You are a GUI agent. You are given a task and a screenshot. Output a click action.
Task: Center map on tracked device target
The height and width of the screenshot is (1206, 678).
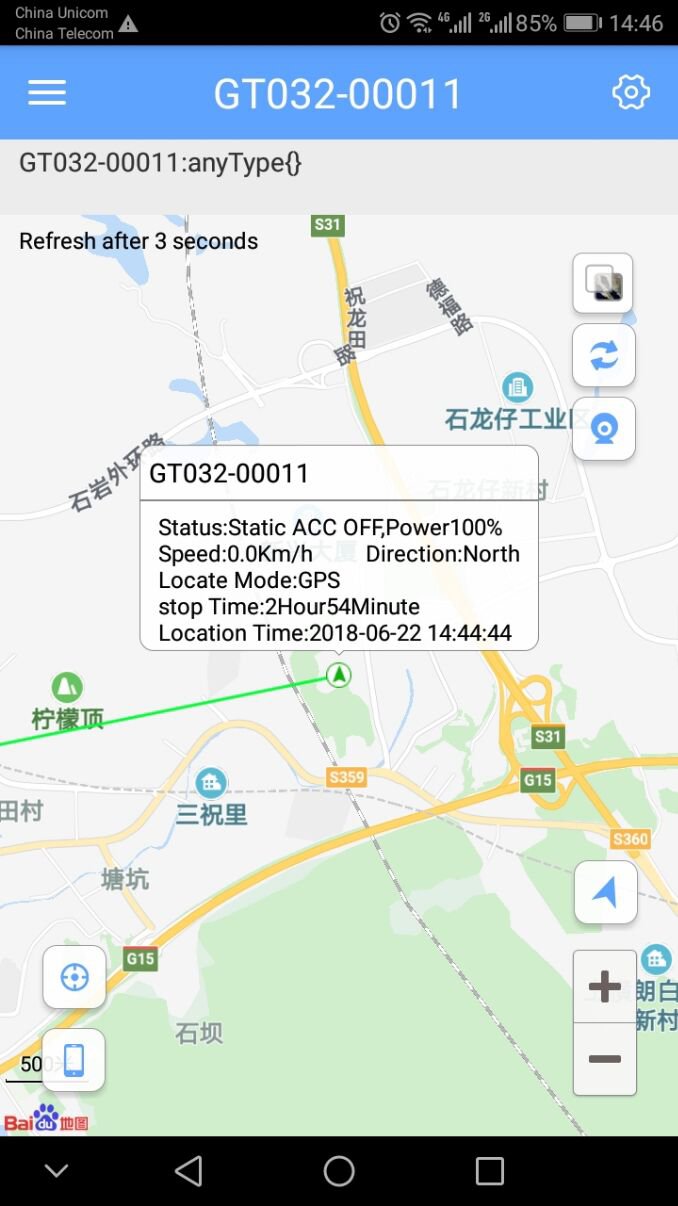click(x=74, y=977)
